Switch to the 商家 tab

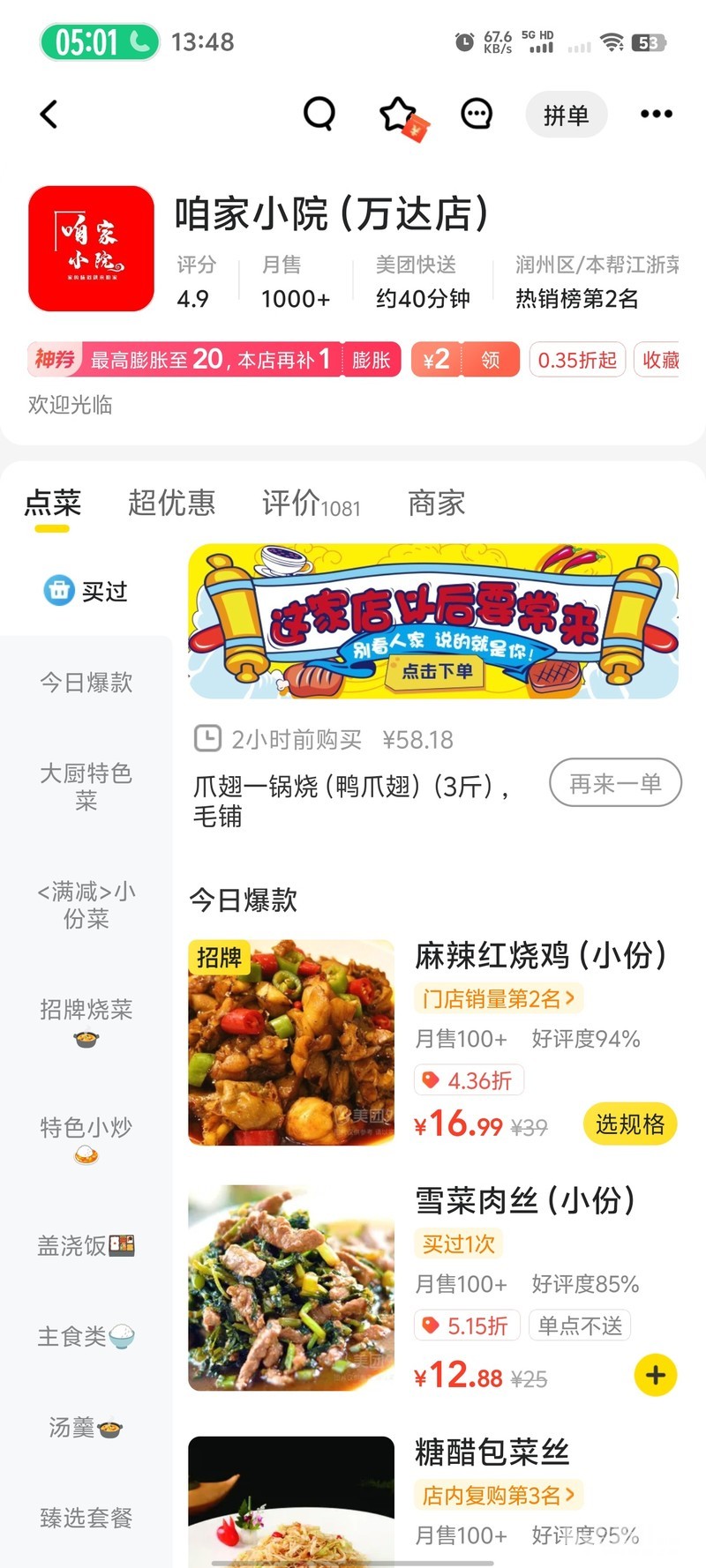tap(436, 503)
